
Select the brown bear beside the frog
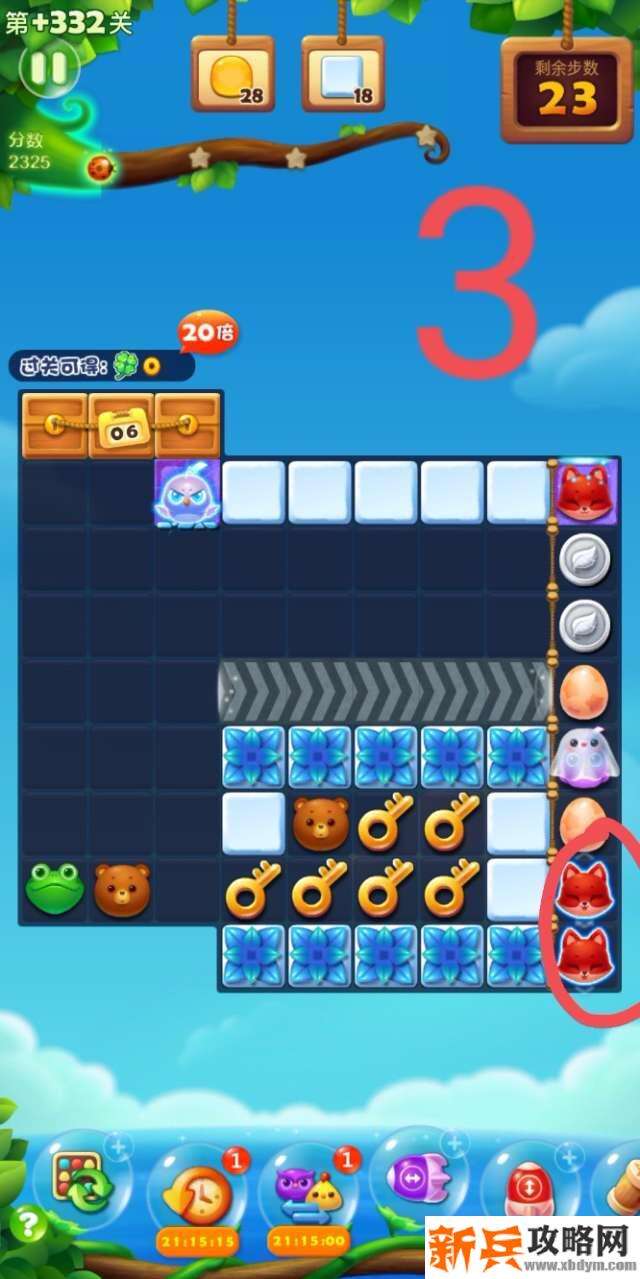121,889
